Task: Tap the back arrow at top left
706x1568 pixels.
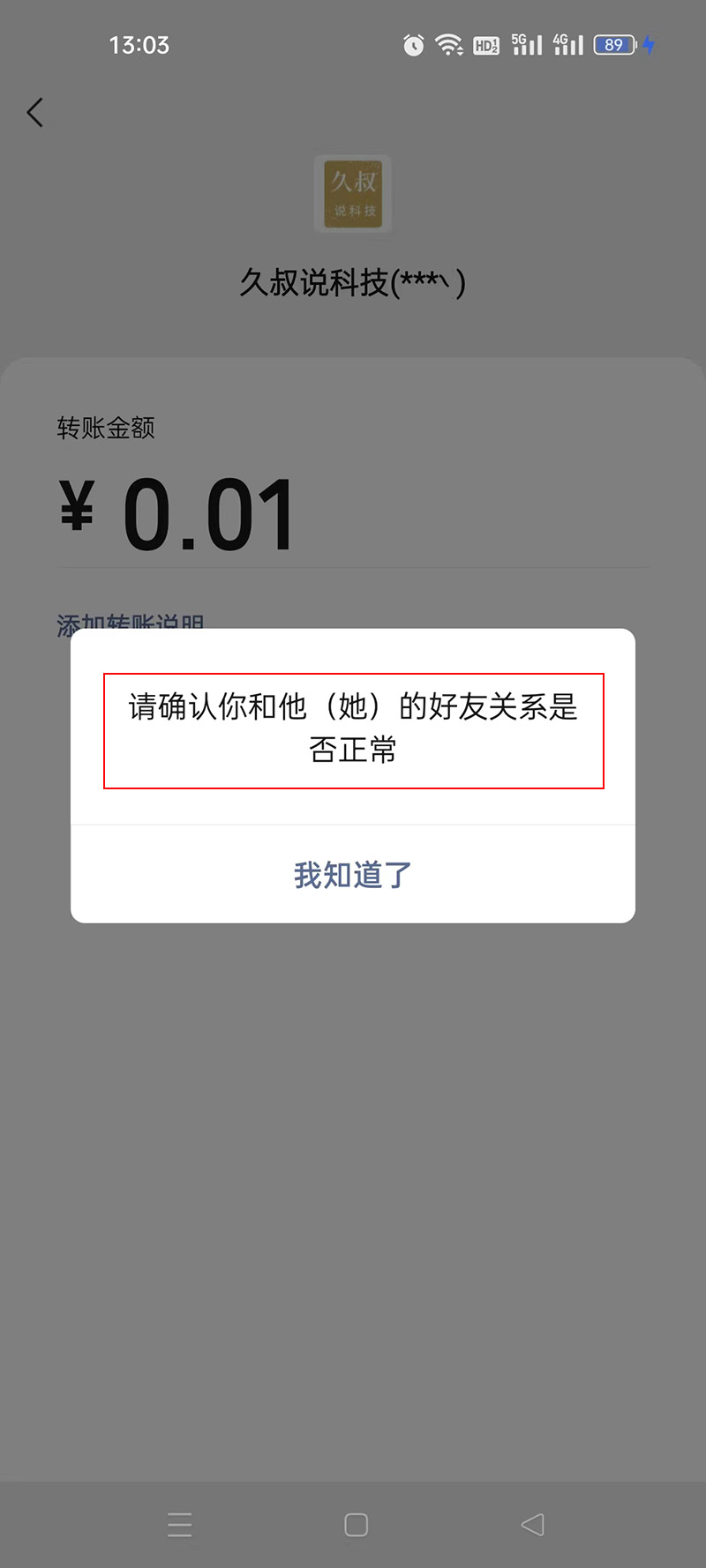Action: pos(35,113)
